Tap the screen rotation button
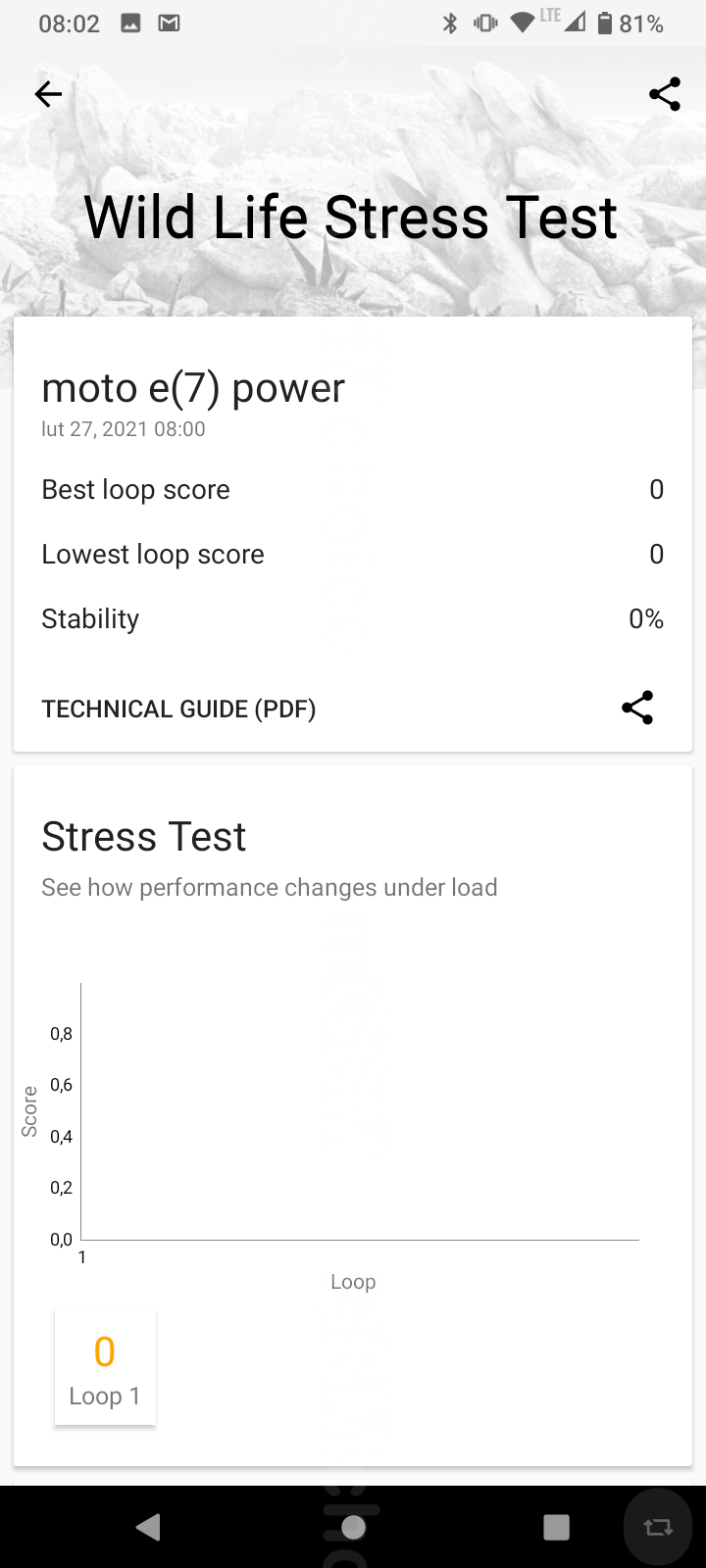This screenshot has height=1568, width=706. (658, 1527)
